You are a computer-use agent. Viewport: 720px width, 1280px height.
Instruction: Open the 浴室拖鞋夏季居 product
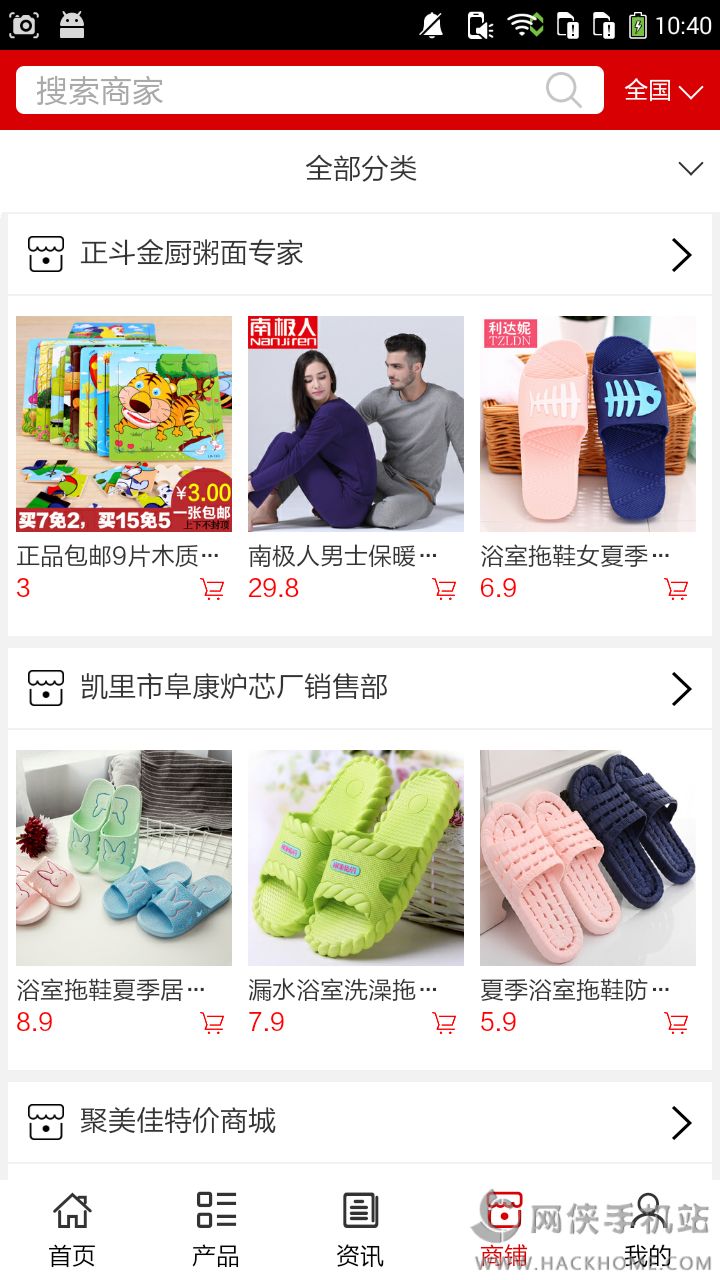click(124, 858)
